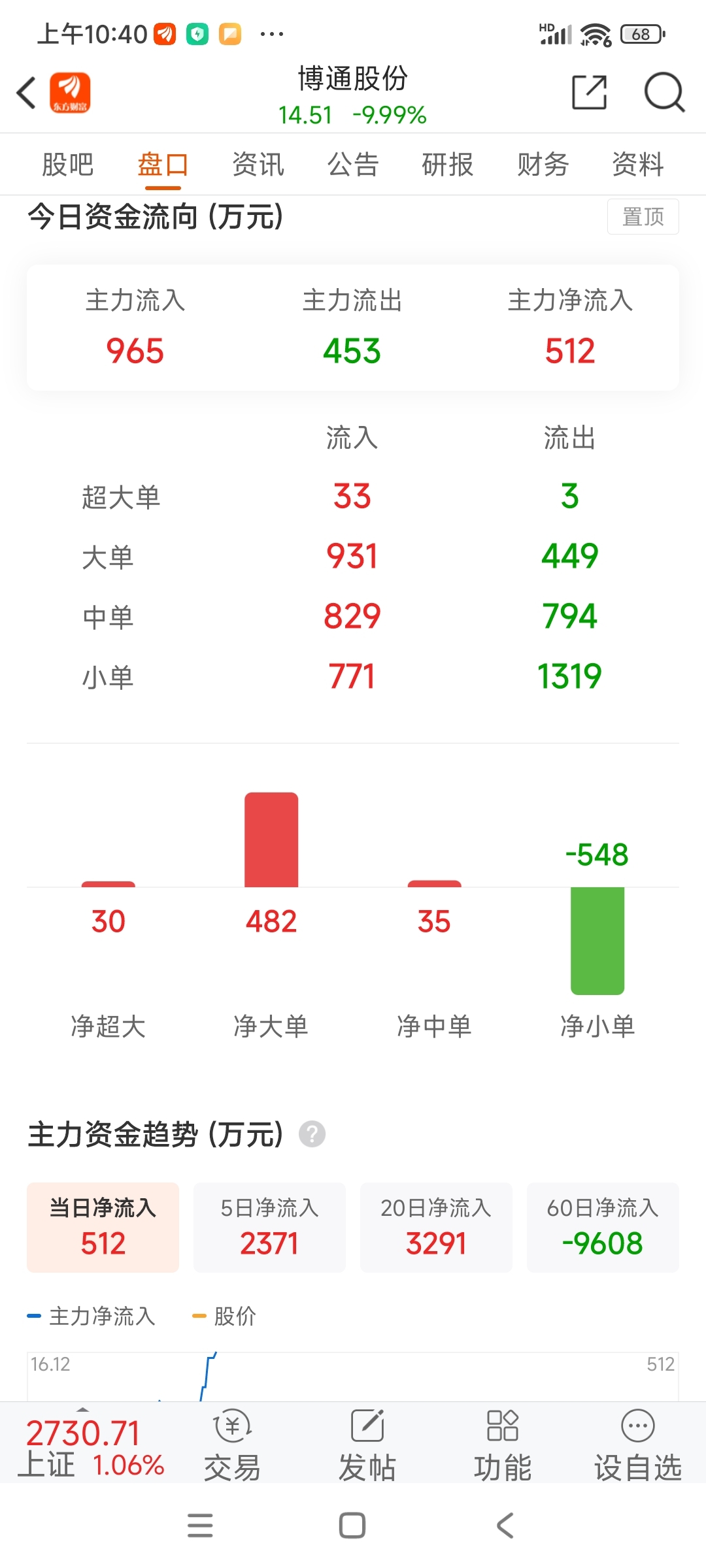Share this stock page
The width and height of the screenshot is (706, 1568).
tap(590, 92)
